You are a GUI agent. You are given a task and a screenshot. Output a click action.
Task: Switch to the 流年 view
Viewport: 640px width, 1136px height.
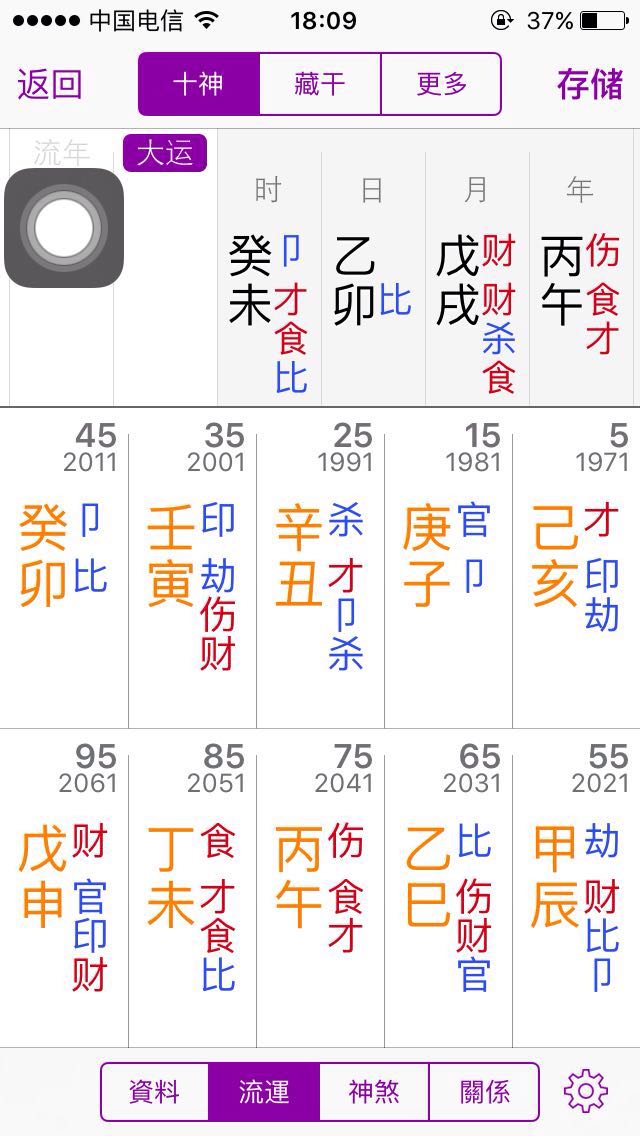[x=61, y=153]
